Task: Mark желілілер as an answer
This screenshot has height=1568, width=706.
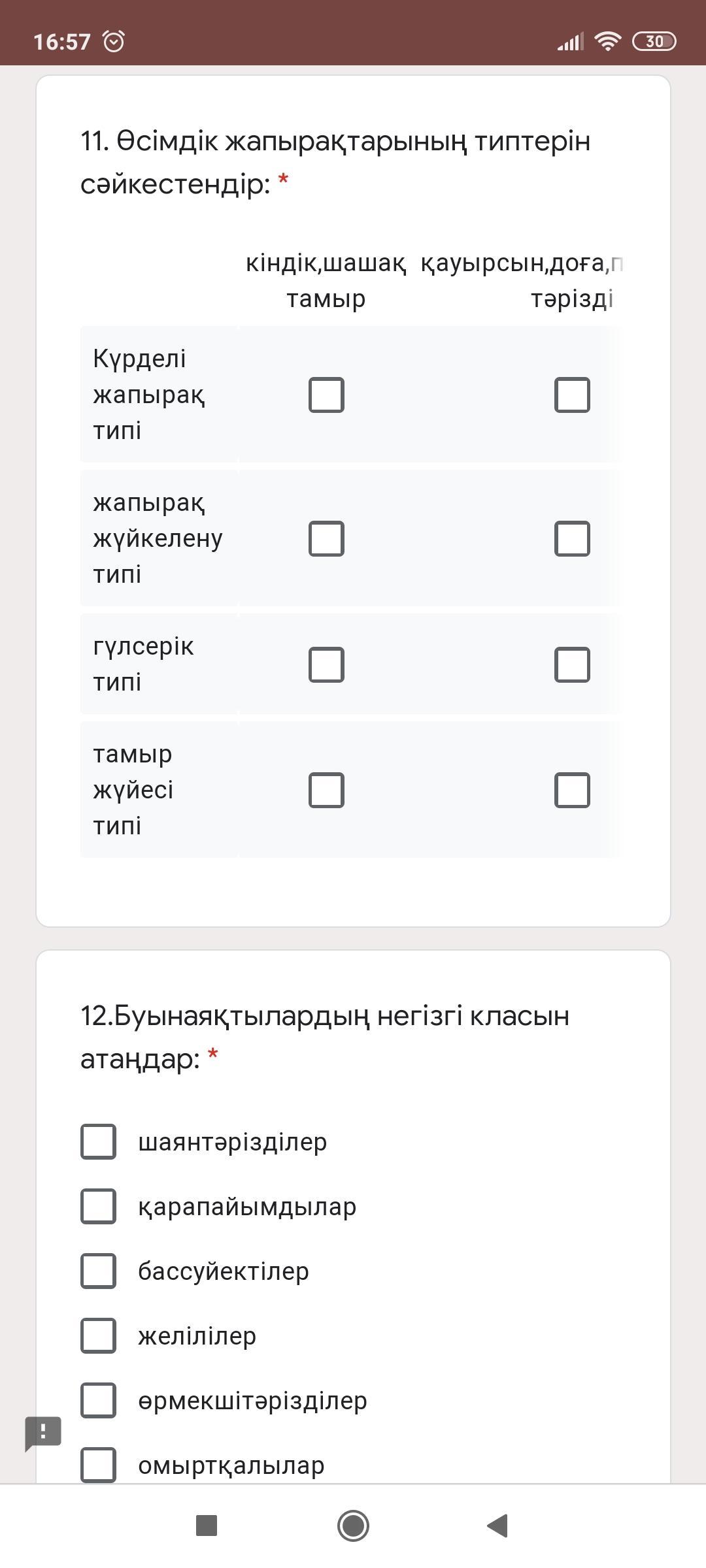Action: 98,1335
